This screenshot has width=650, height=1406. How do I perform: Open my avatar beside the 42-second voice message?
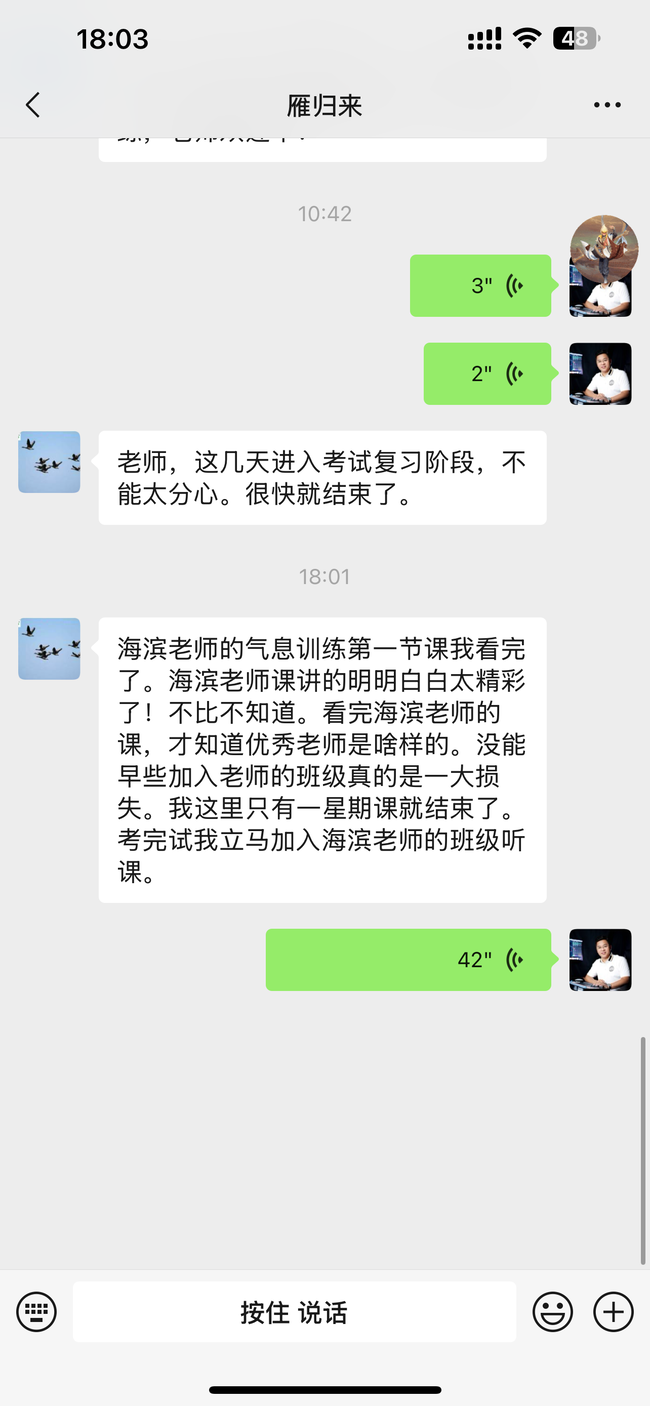click(600, 960)
